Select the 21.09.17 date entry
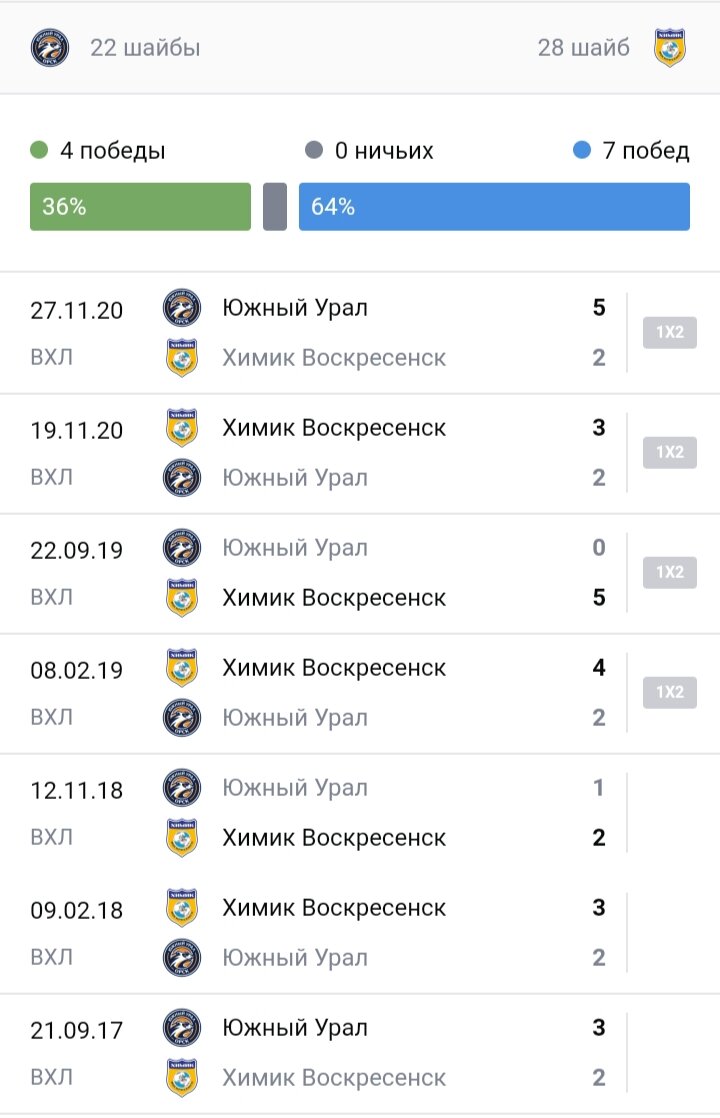The image size is (720, 1118). click(x=73, y=1028)
